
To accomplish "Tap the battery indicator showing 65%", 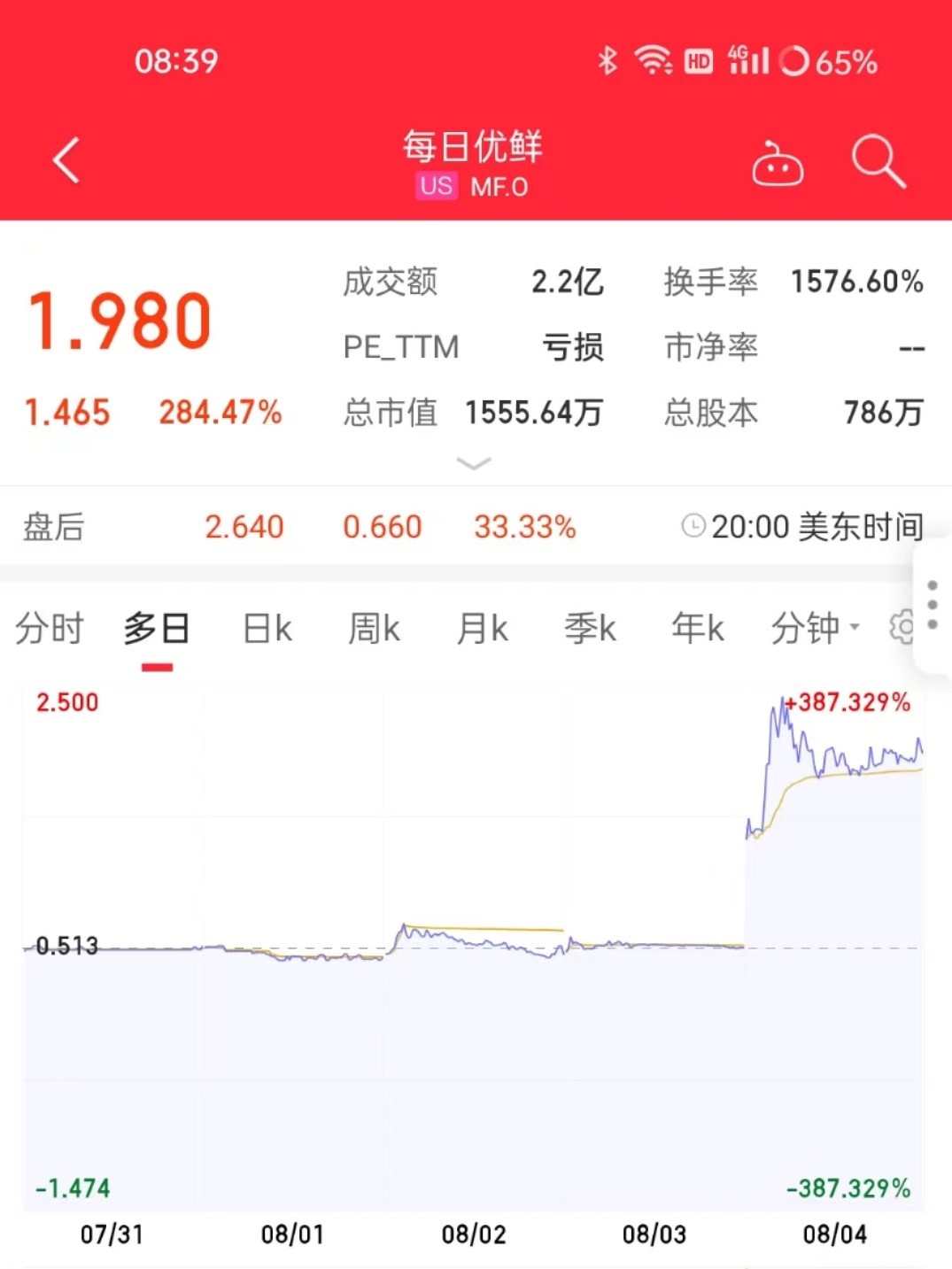I will 833,60.
